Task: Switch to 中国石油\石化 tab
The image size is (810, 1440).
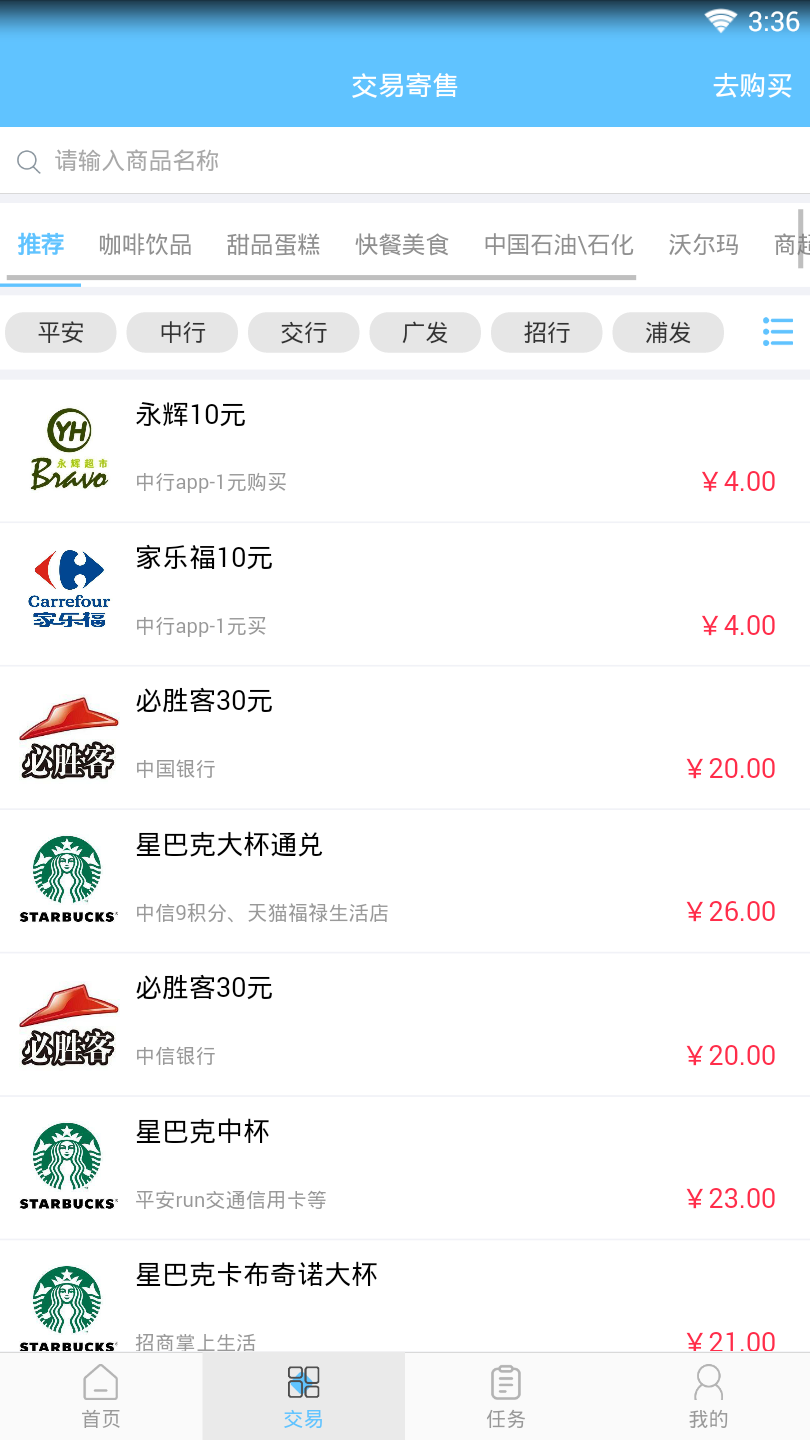Action: (x=558, y=245)
